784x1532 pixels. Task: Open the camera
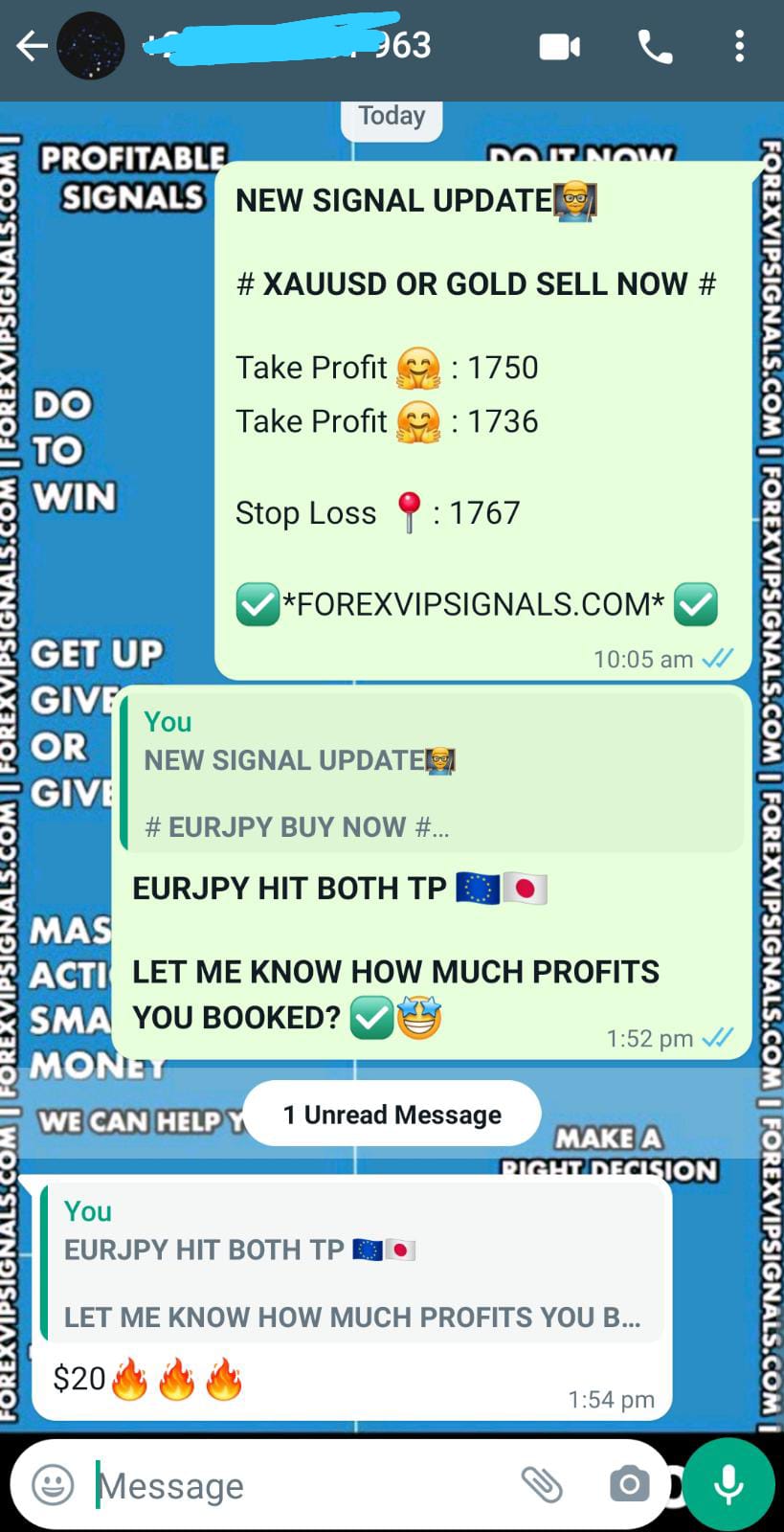[x=629, y=1485]
